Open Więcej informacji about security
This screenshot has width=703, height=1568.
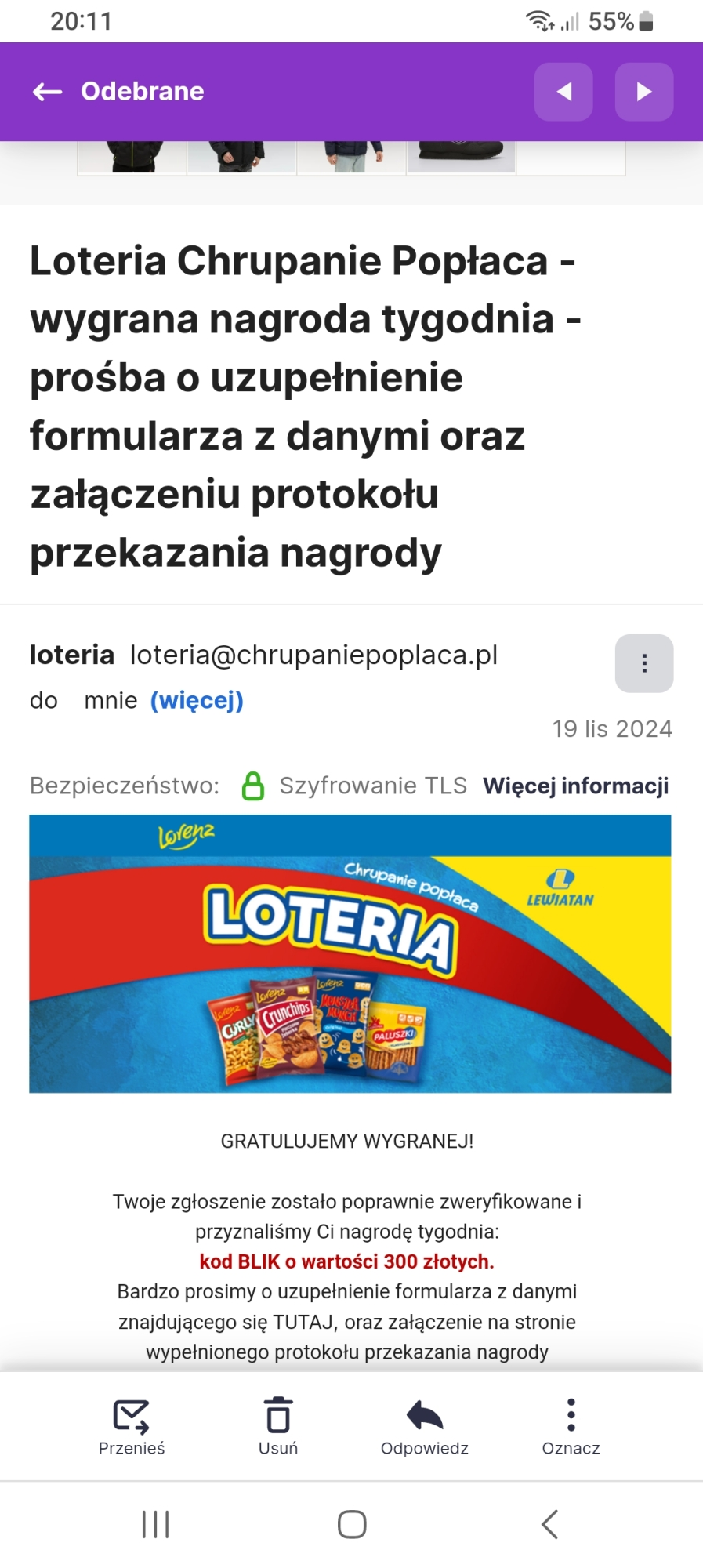click(575, 786)
